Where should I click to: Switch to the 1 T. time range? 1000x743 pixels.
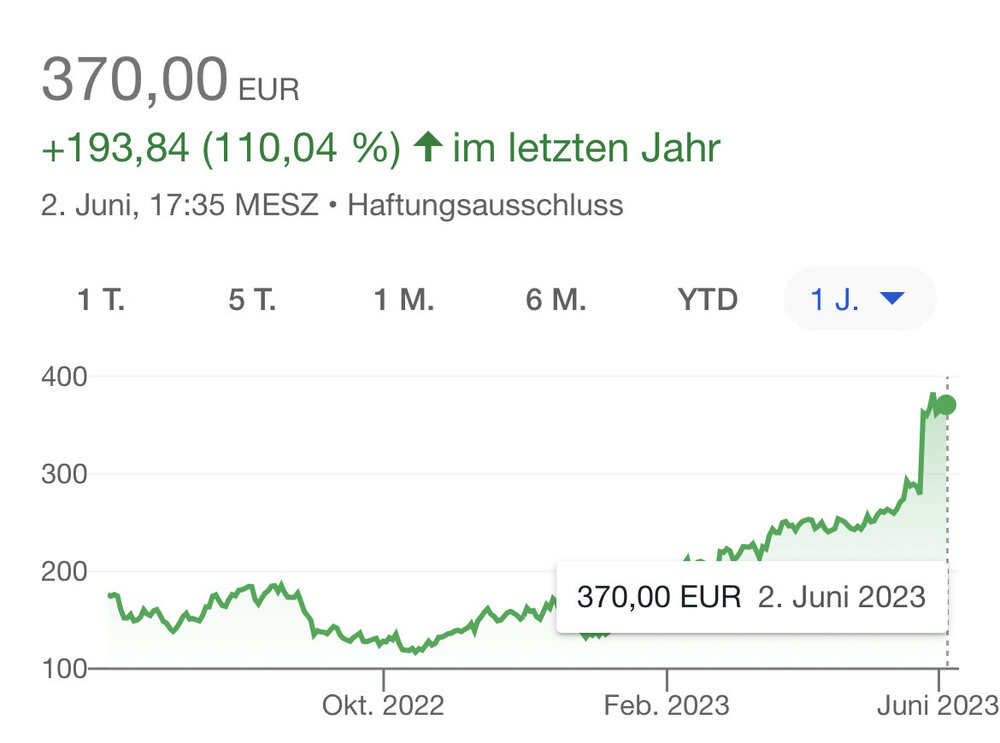(x=101, y=300)
